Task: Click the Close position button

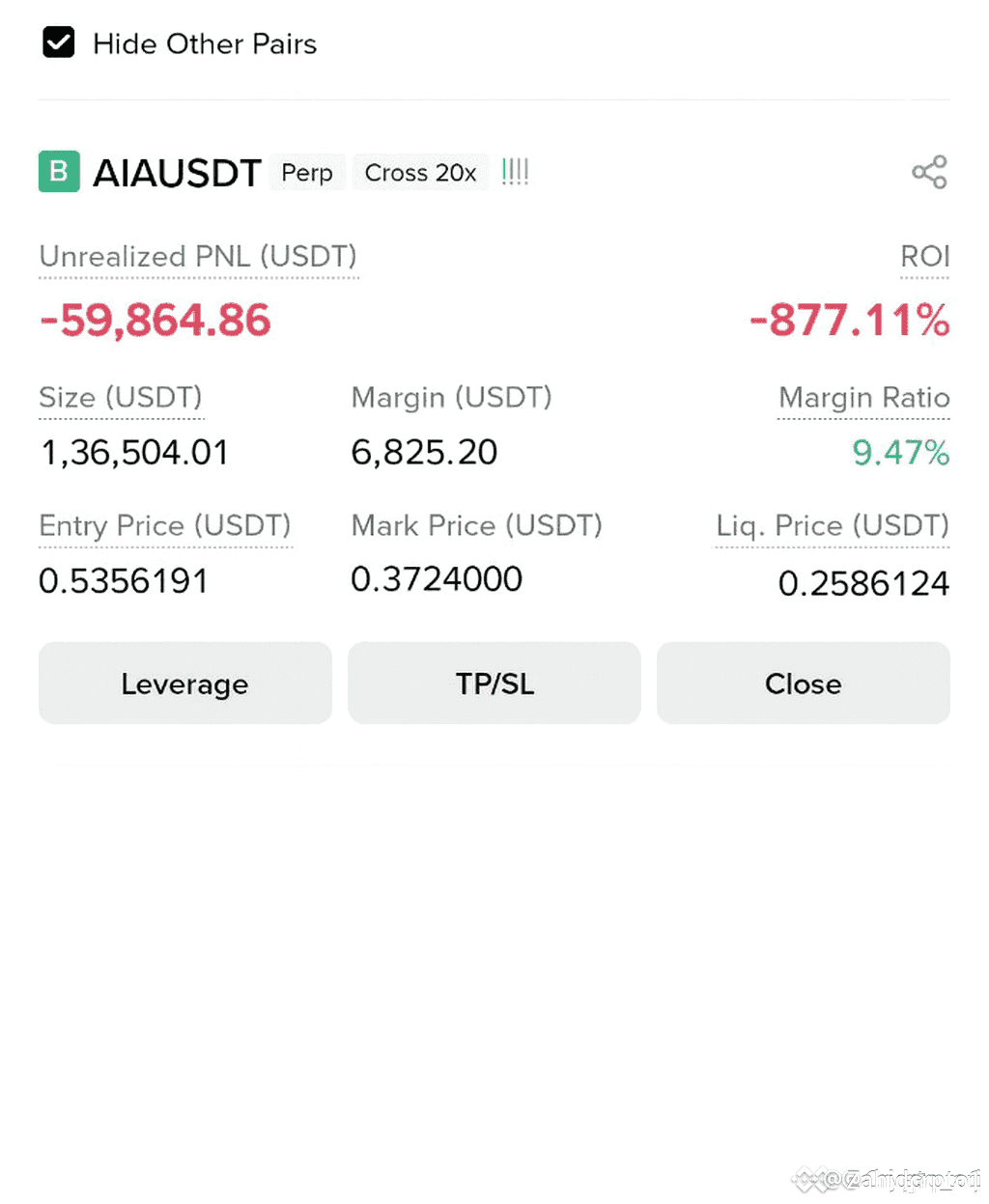Action: pyautogui.click(x=803, y=684)
